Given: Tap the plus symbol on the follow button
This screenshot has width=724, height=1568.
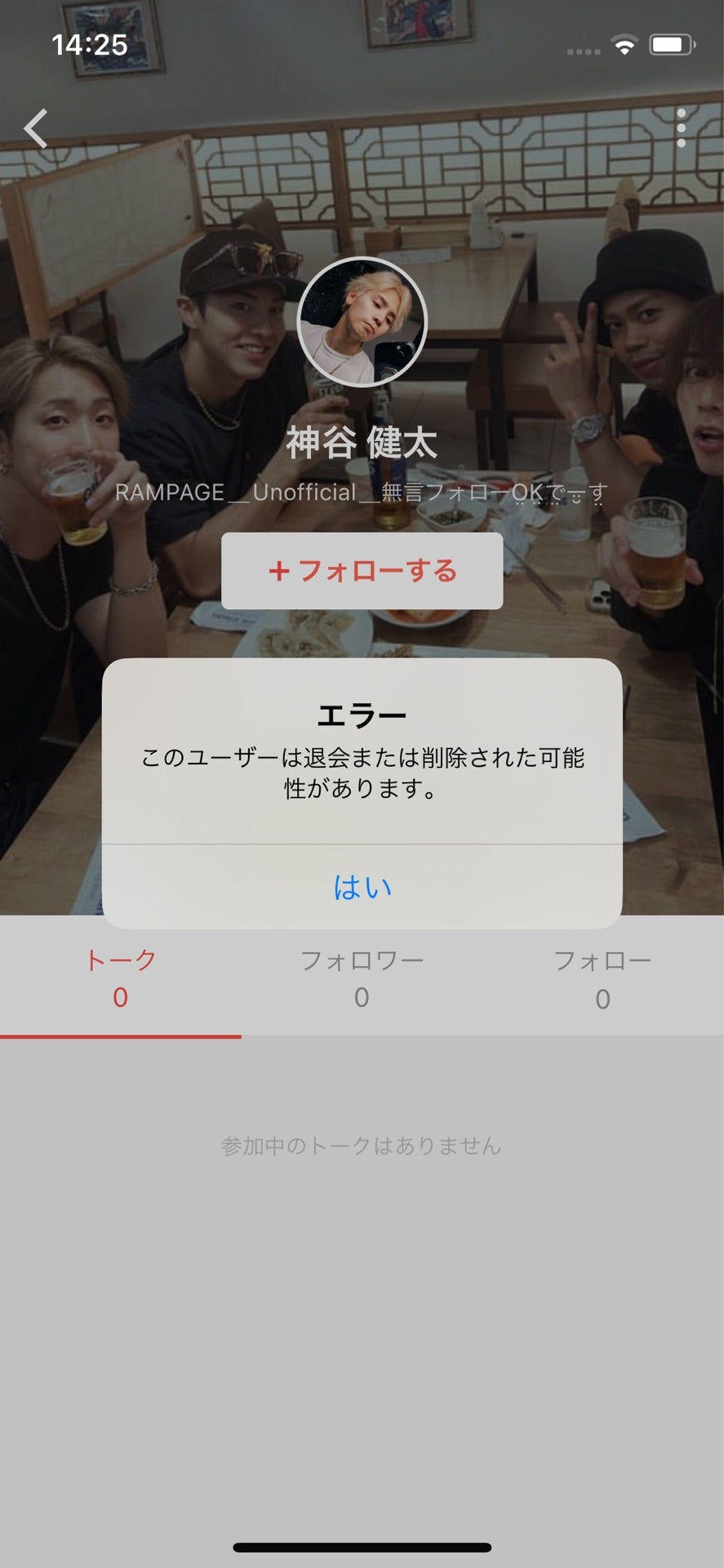Looking at the screenshot, I should pyautogui.click(x=281, y=572).
